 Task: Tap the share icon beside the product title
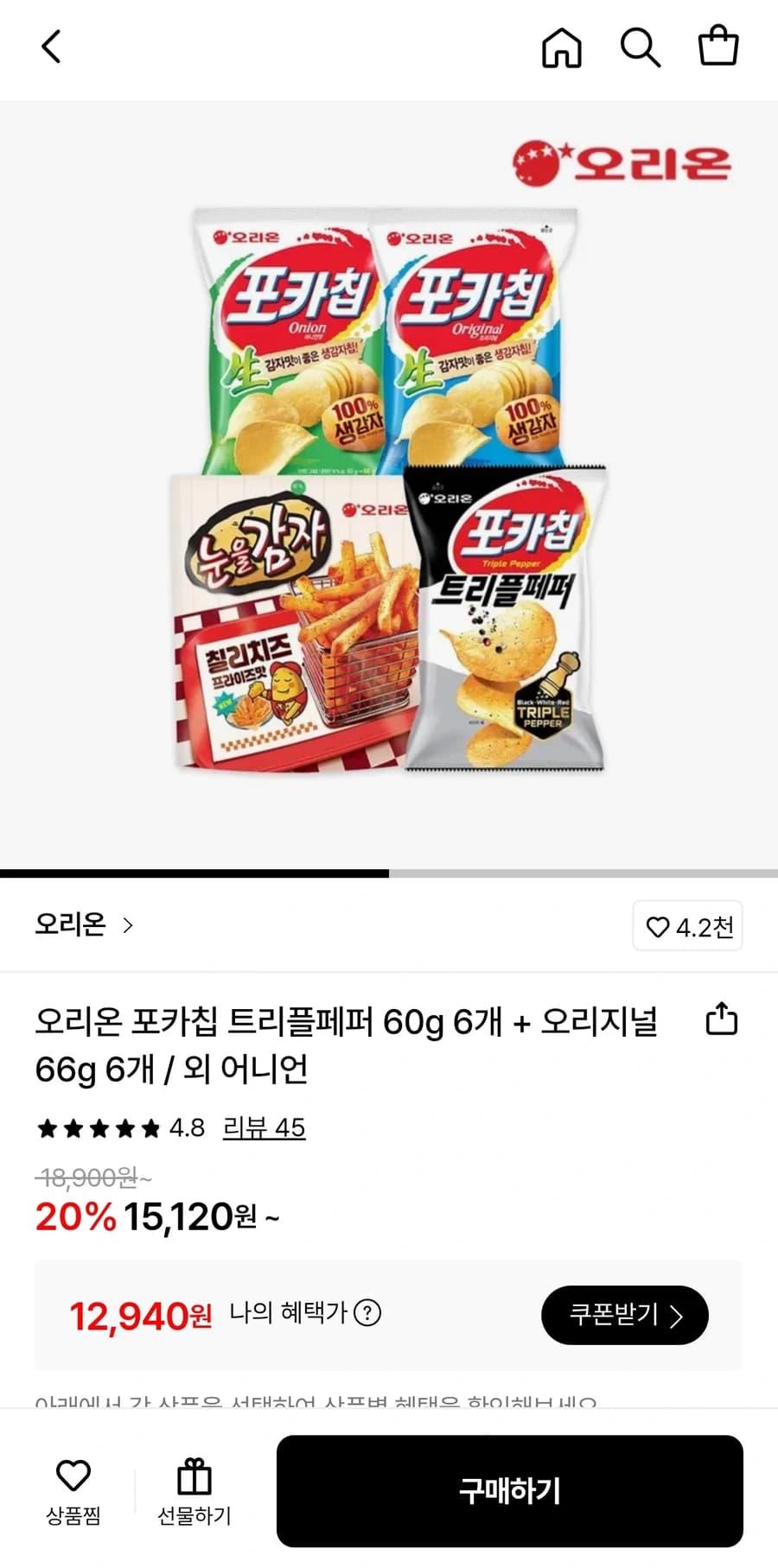coord(720,1020)
